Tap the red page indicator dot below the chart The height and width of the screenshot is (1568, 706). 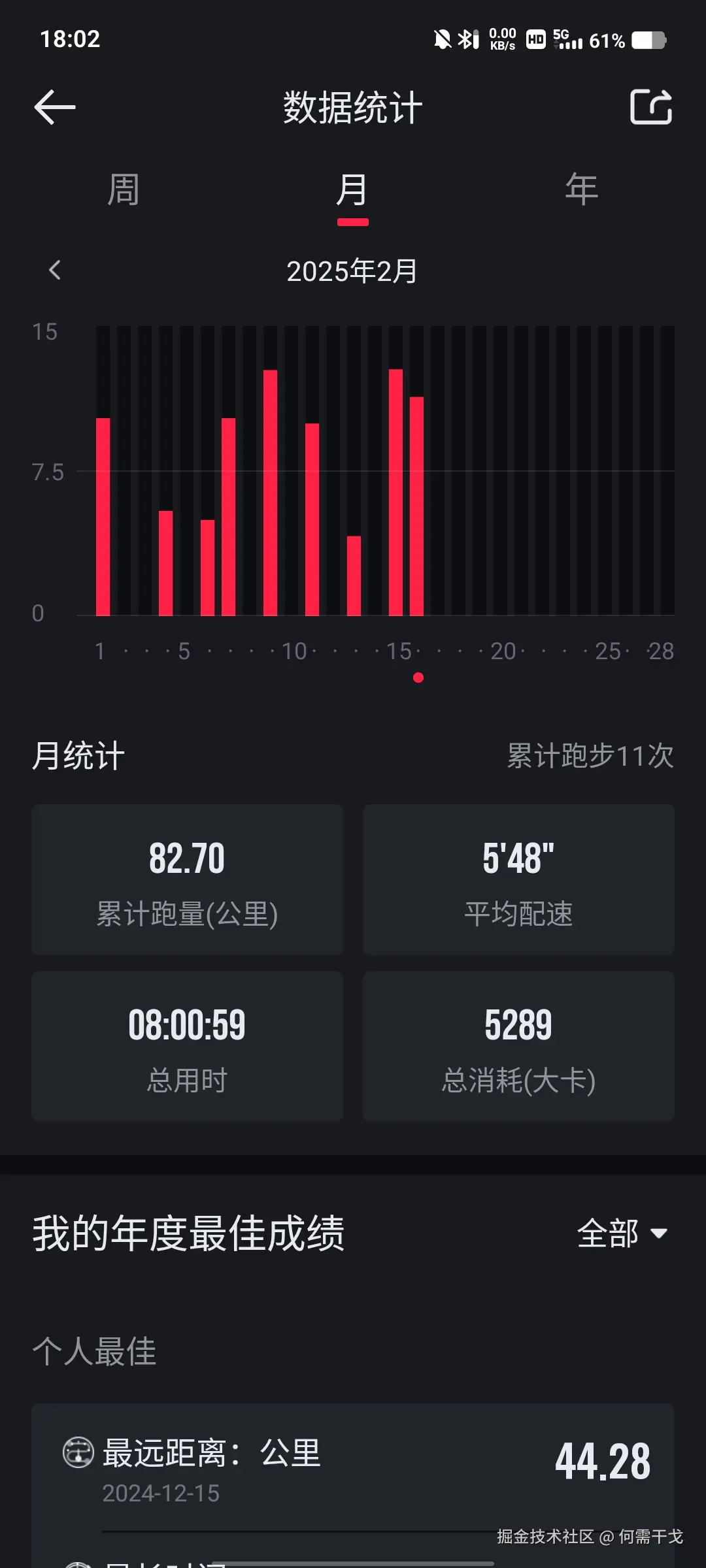tap(418, 678)
